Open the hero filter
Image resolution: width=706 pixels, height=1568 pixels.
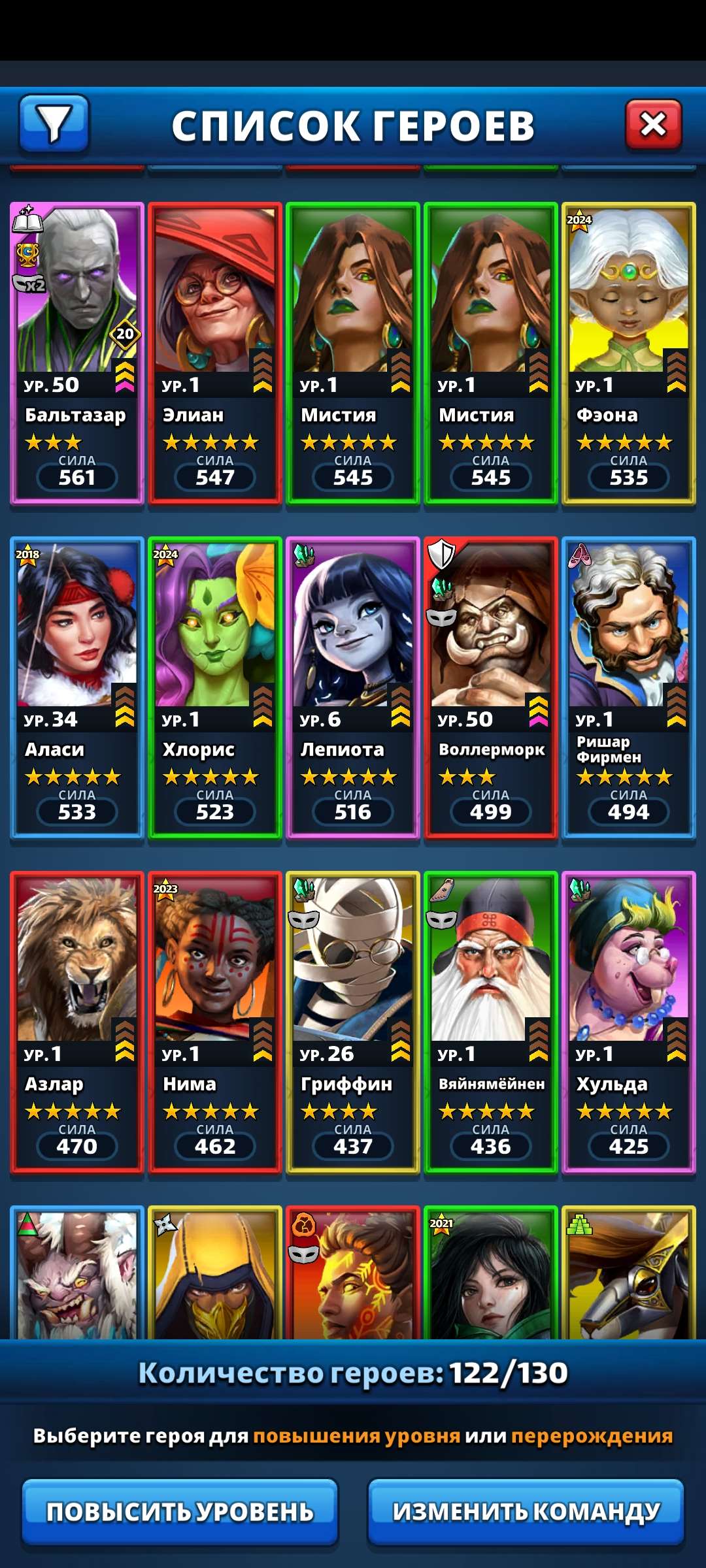tap(54, 123)
